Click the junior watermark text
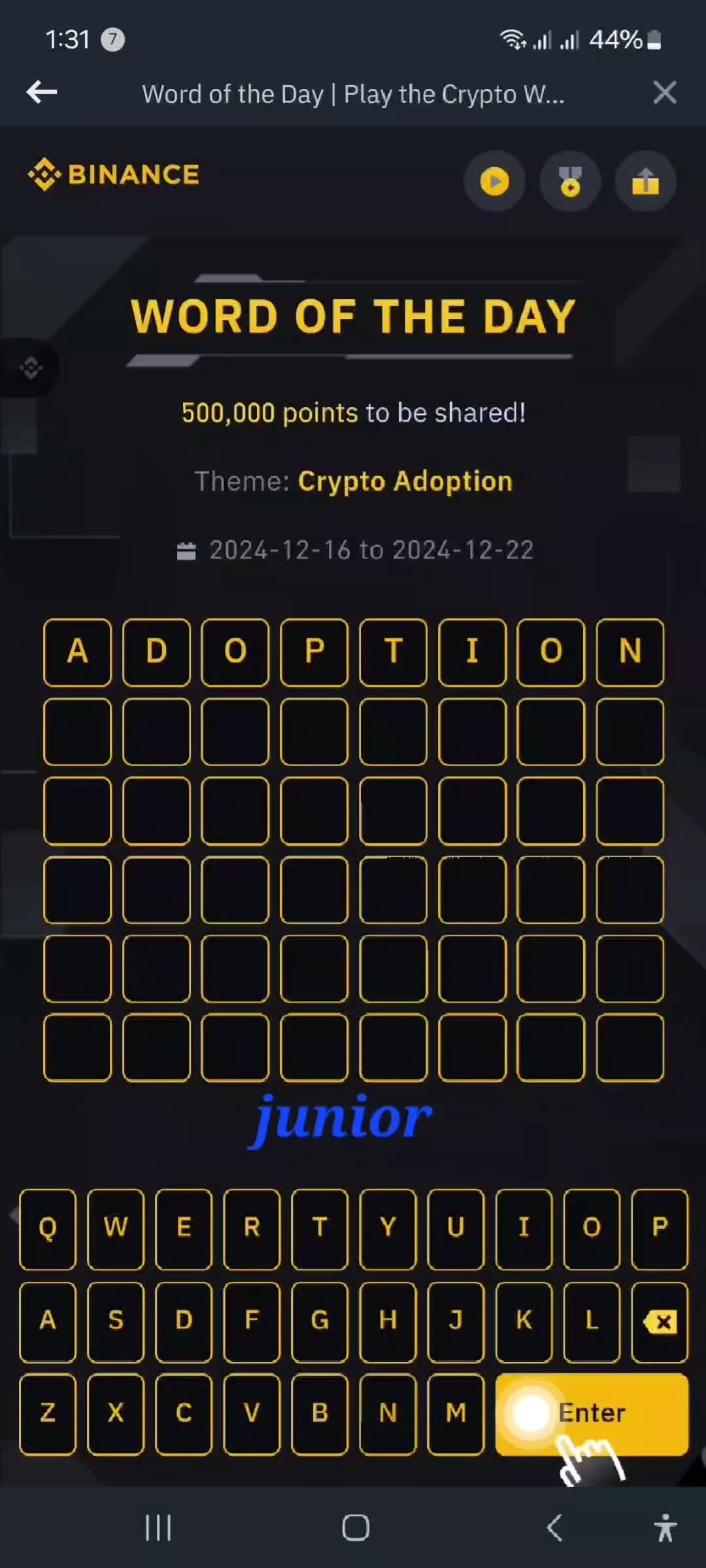 pyautogui.click(x=340, y=1119)
